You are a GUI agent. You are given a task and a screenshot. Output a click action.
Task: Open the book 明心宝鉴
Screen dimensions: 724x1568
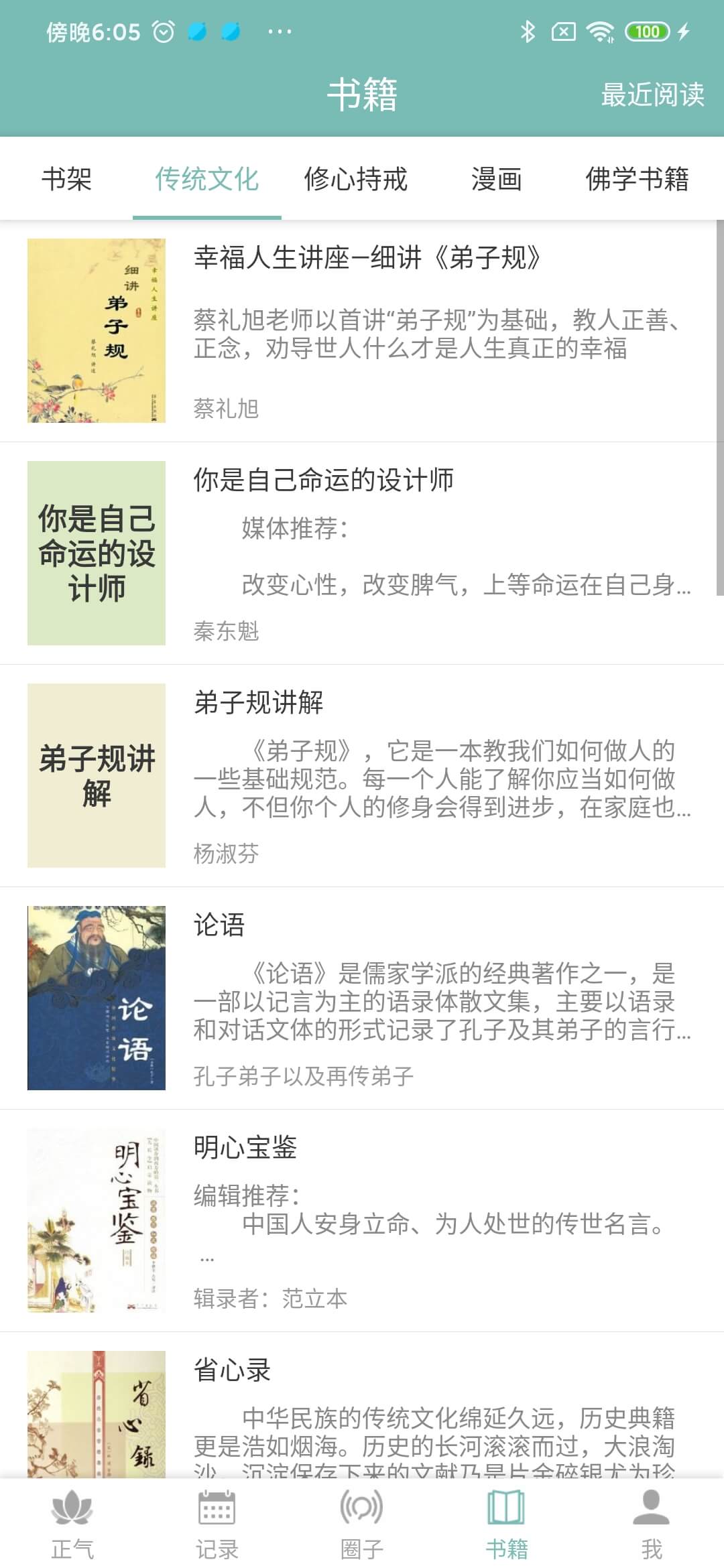362,1221
